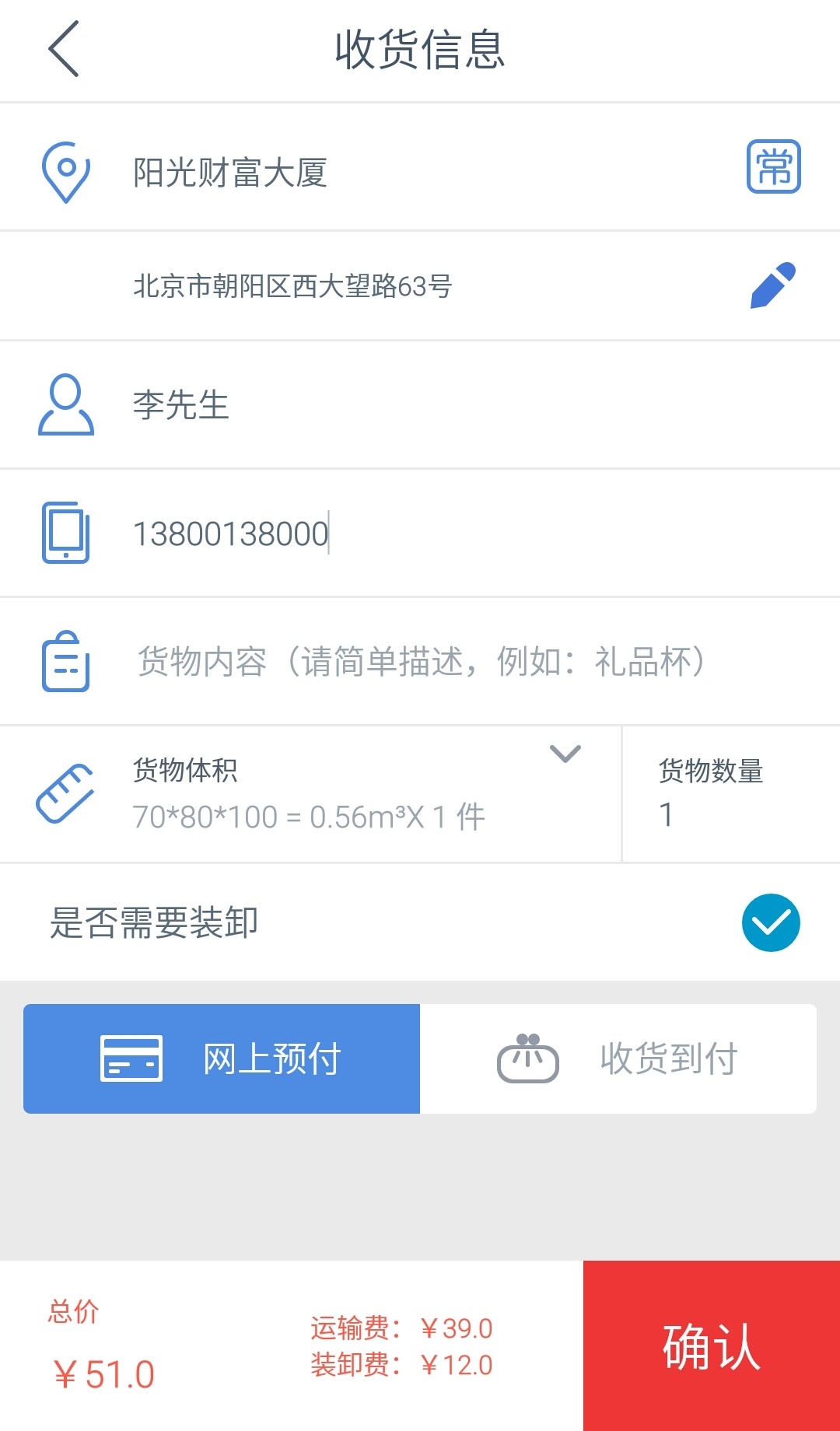Select 网上预付 online prepayment
840x1431 pixels.
pyautogui.click(x=222, y=1058)
